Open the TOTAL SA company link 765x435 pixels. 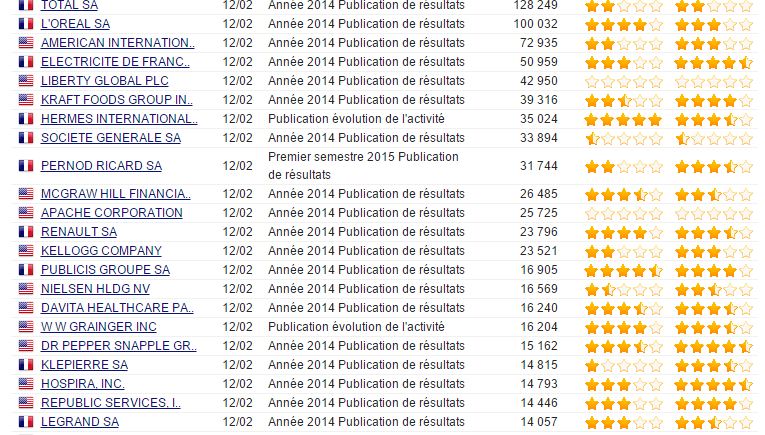tap(69, 5)
